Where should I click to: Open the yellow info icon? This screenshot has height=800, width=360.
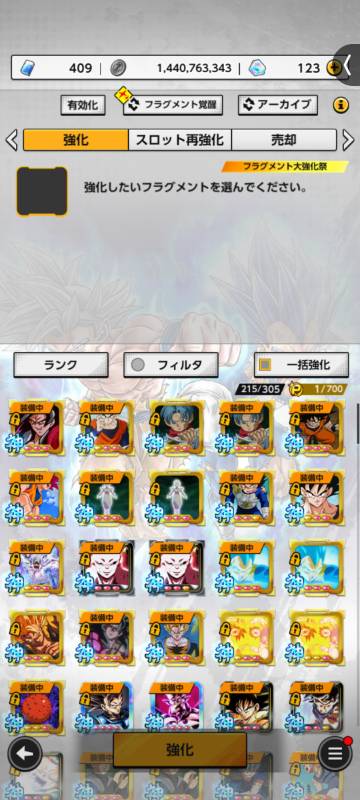(341, 105)
